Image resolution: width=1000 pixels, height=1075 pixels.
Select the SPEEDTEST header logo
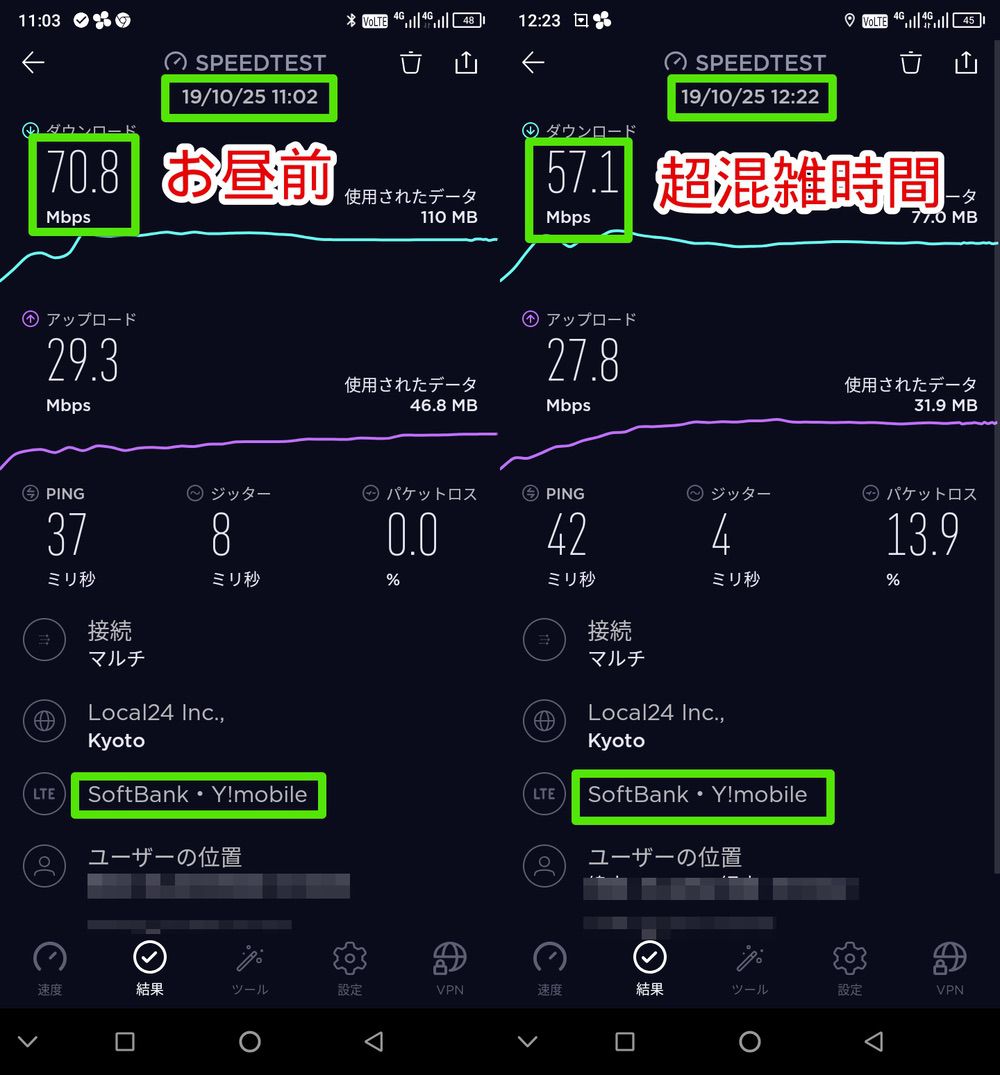[246, 62]
